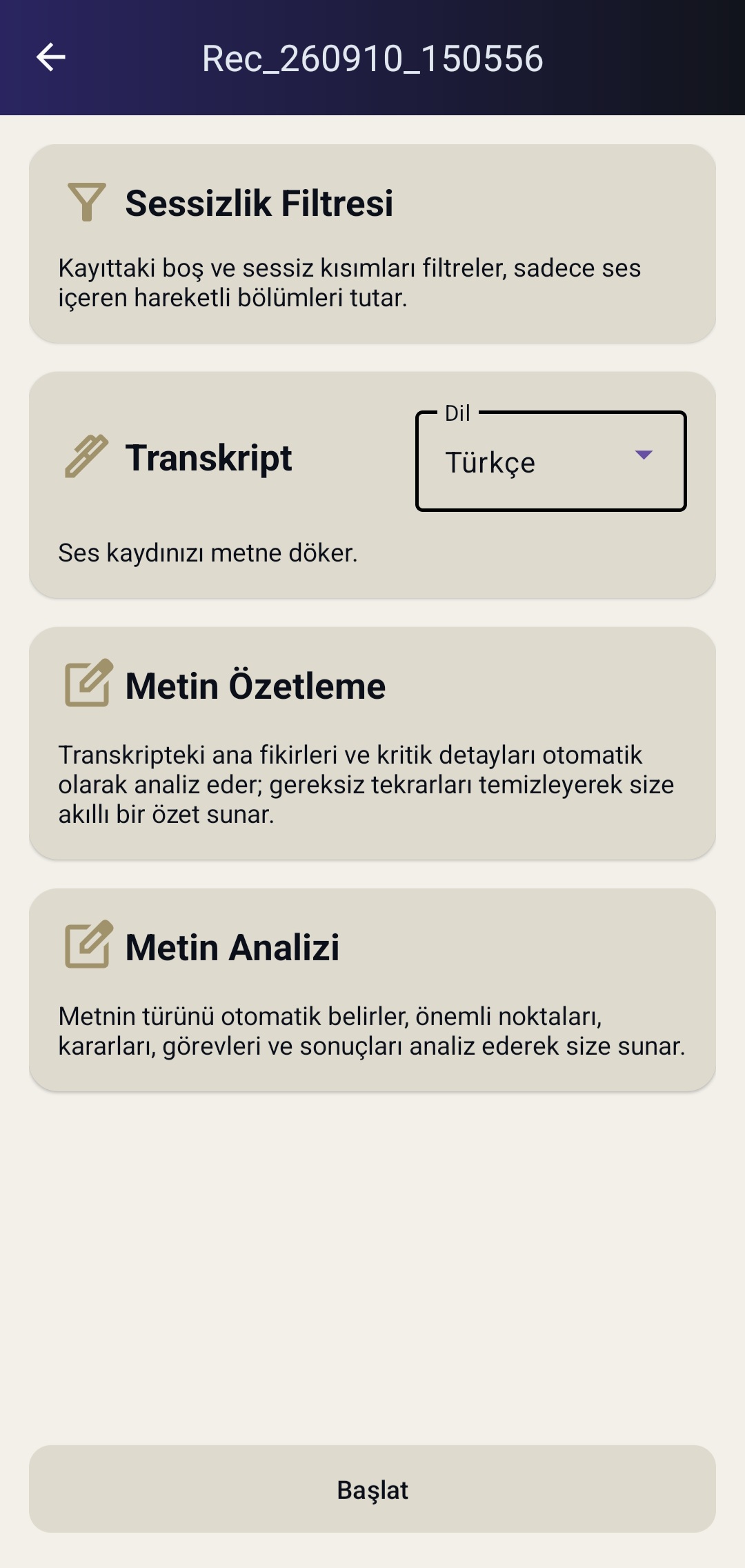The image size is (745, 1568).
Task: Select the Transkript card
Action: tap(372, 485)
